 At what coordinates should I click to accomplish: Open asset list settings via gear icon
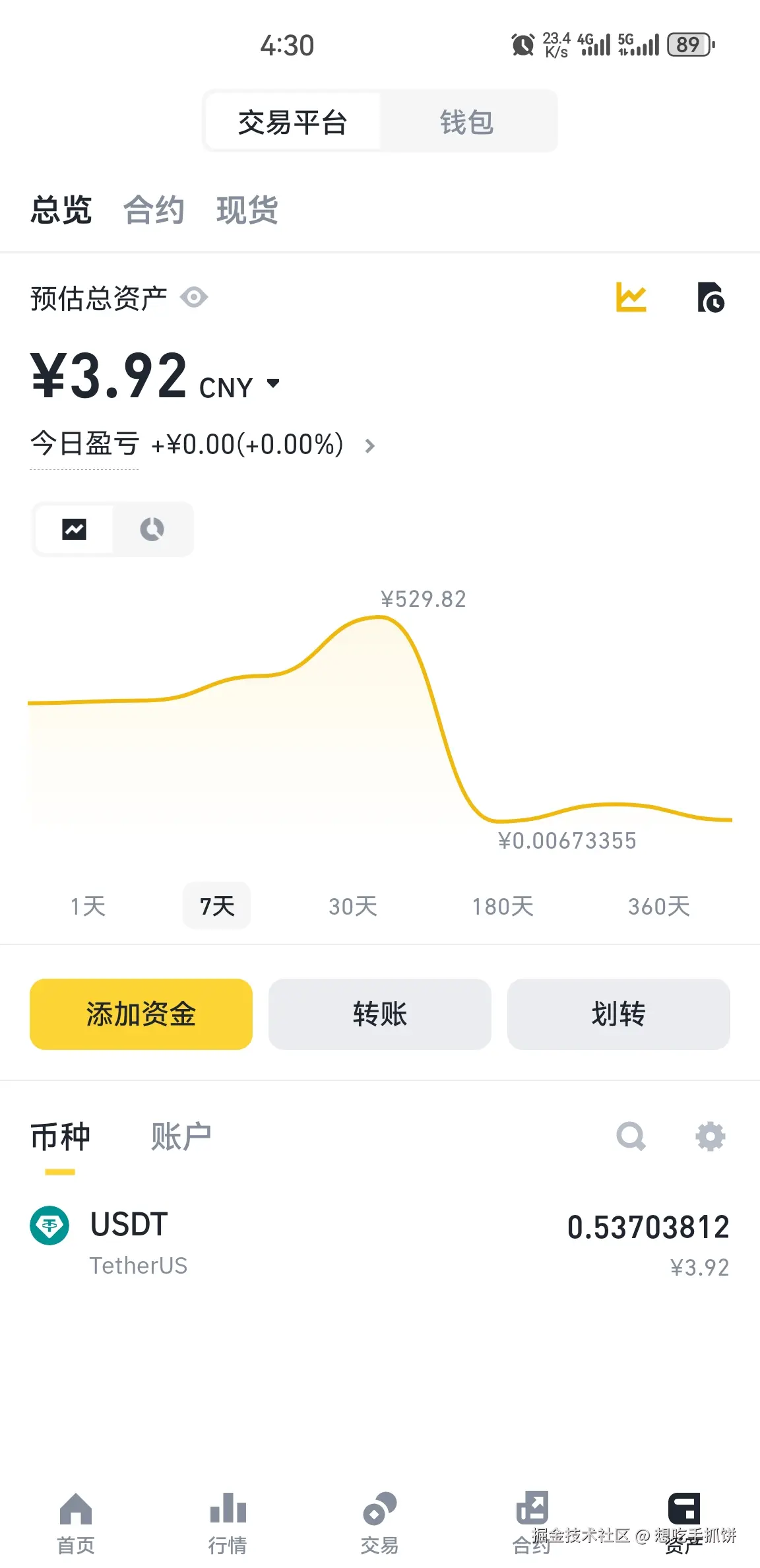(x=710, y=1136)
